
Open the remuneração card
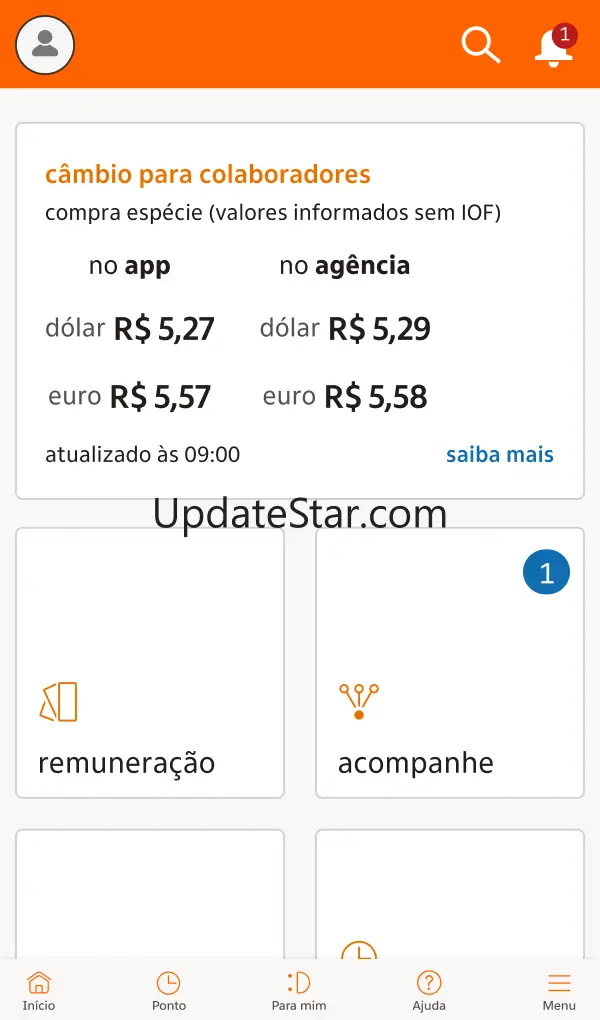[150, 663]
